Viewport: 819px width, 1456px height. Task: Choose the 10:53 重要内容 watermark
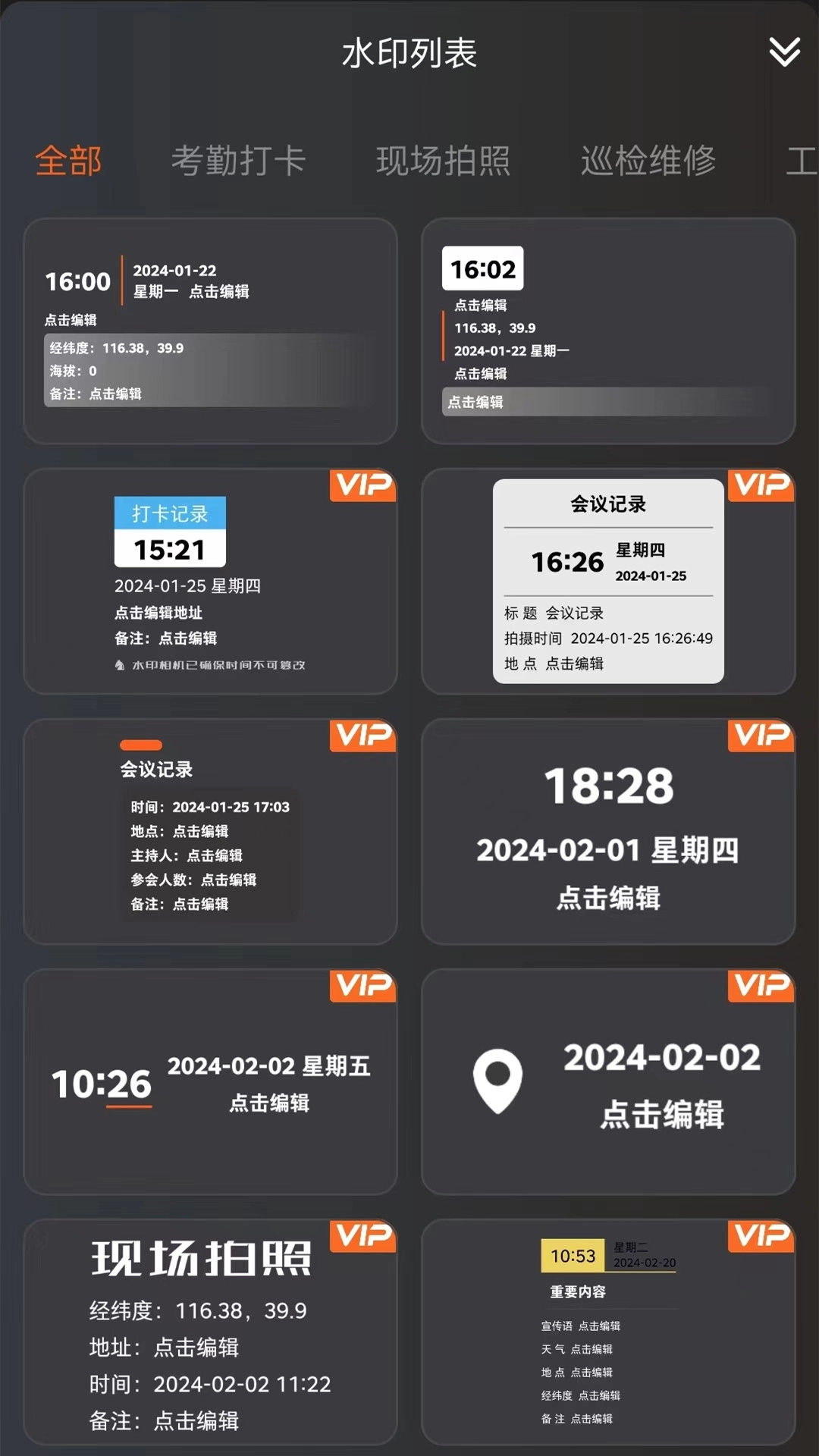(x=608, y=1332)
